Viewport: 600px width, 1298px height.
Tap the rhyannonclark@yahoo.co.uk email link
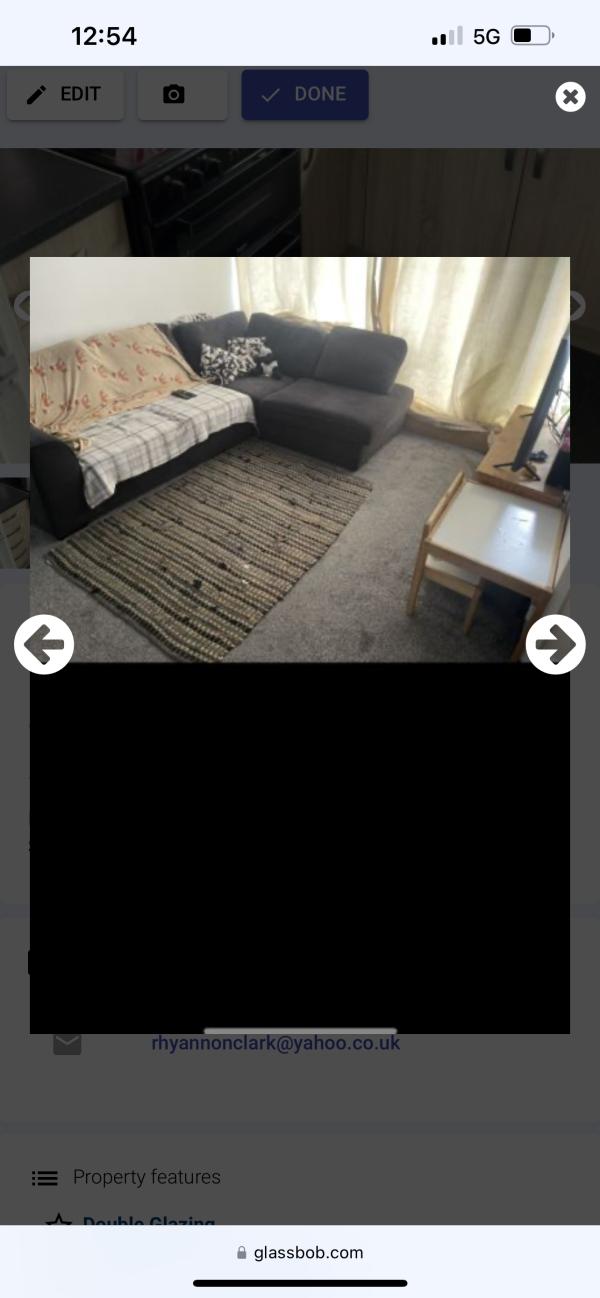[275, 1043]
